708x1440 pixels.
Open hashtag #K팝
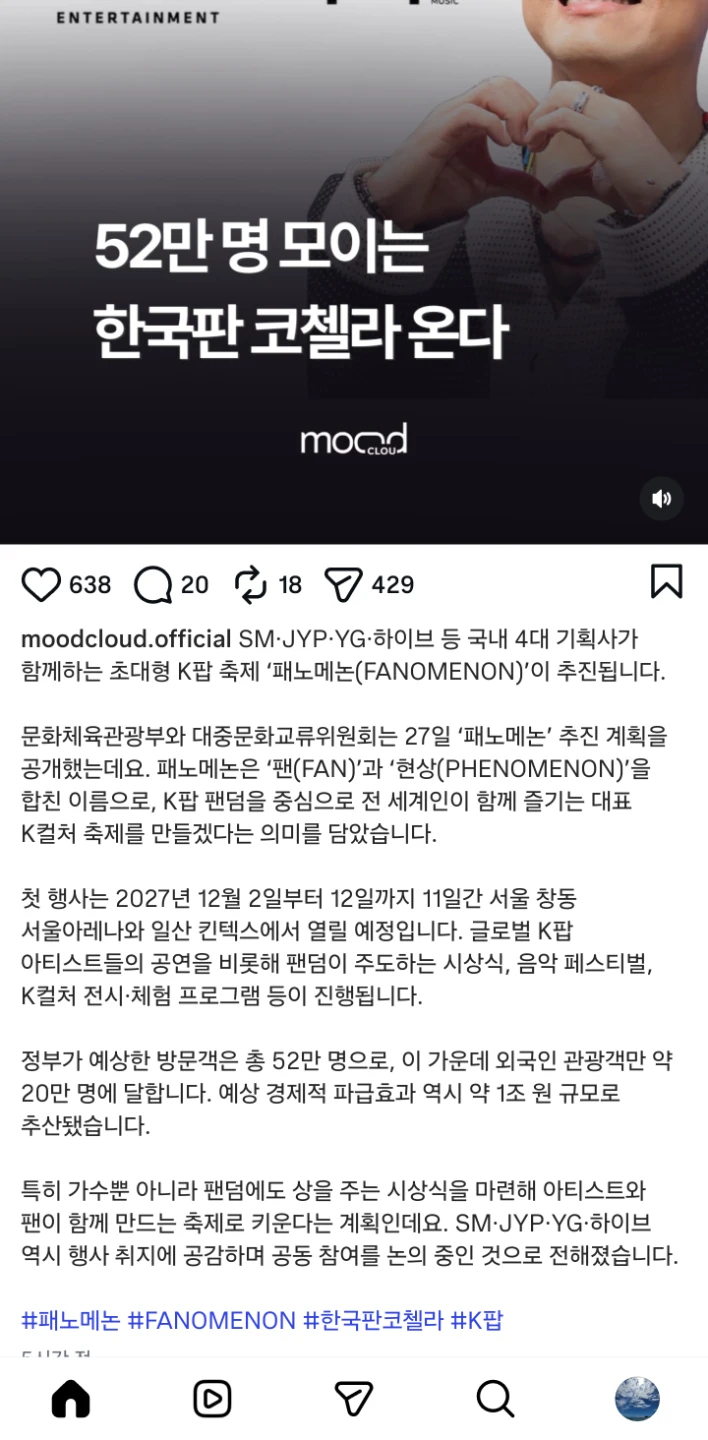pos(477,1320)
